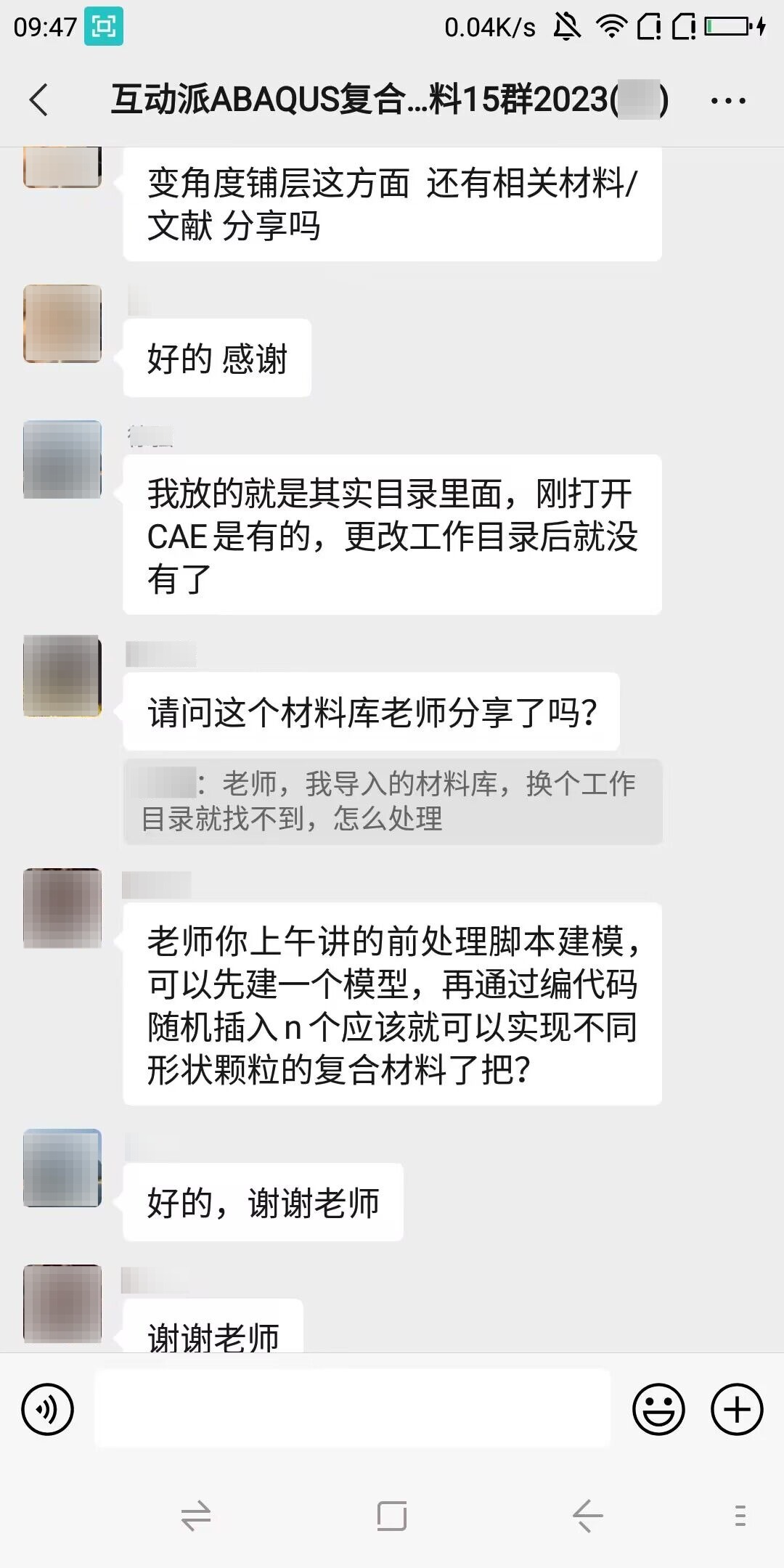The image size is (784, 1568).
Task: Tap the system back arrow button
Action: (x=587, y=1516)
